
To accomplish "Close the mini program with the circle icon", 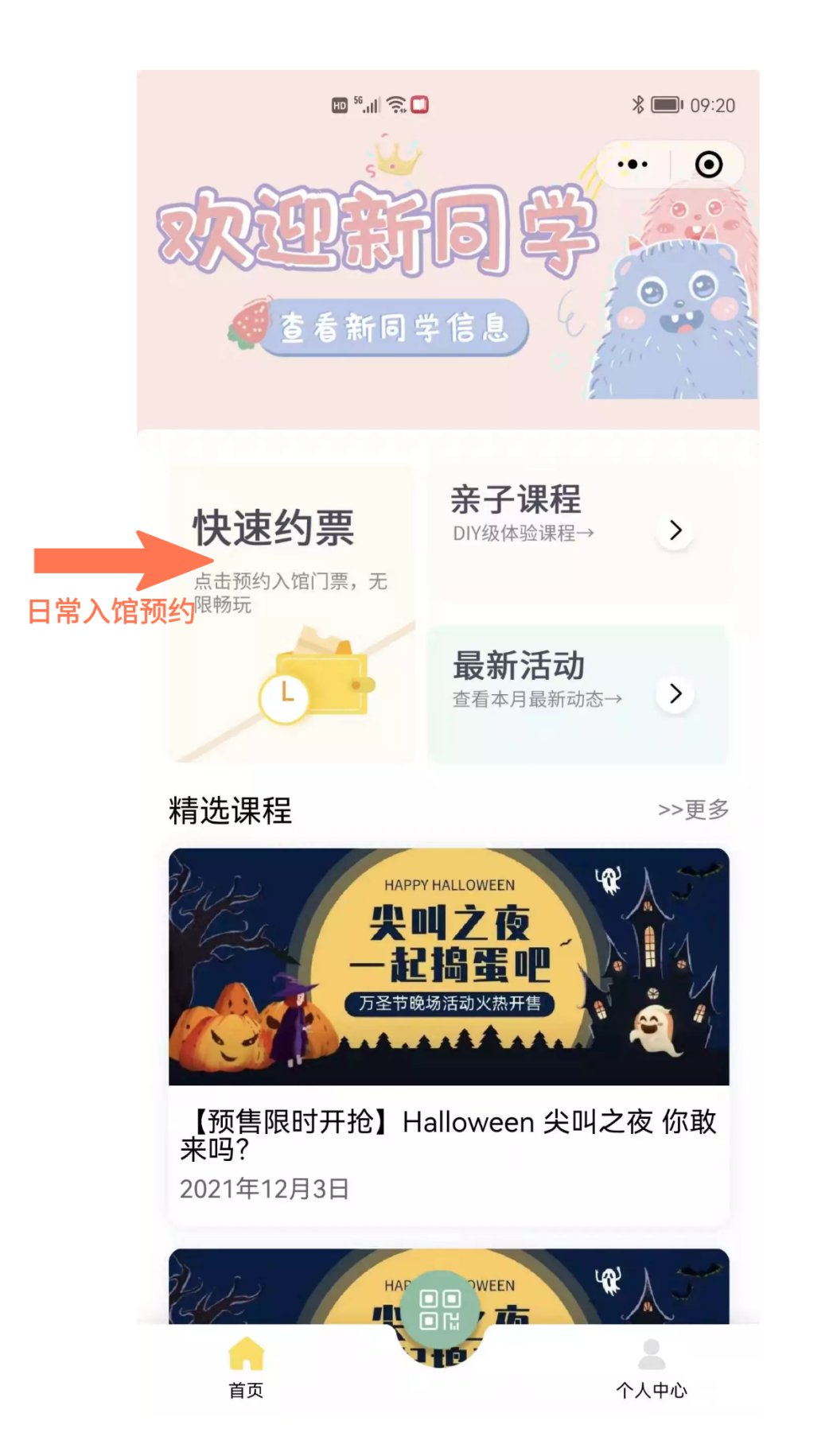I will point(708,165).
